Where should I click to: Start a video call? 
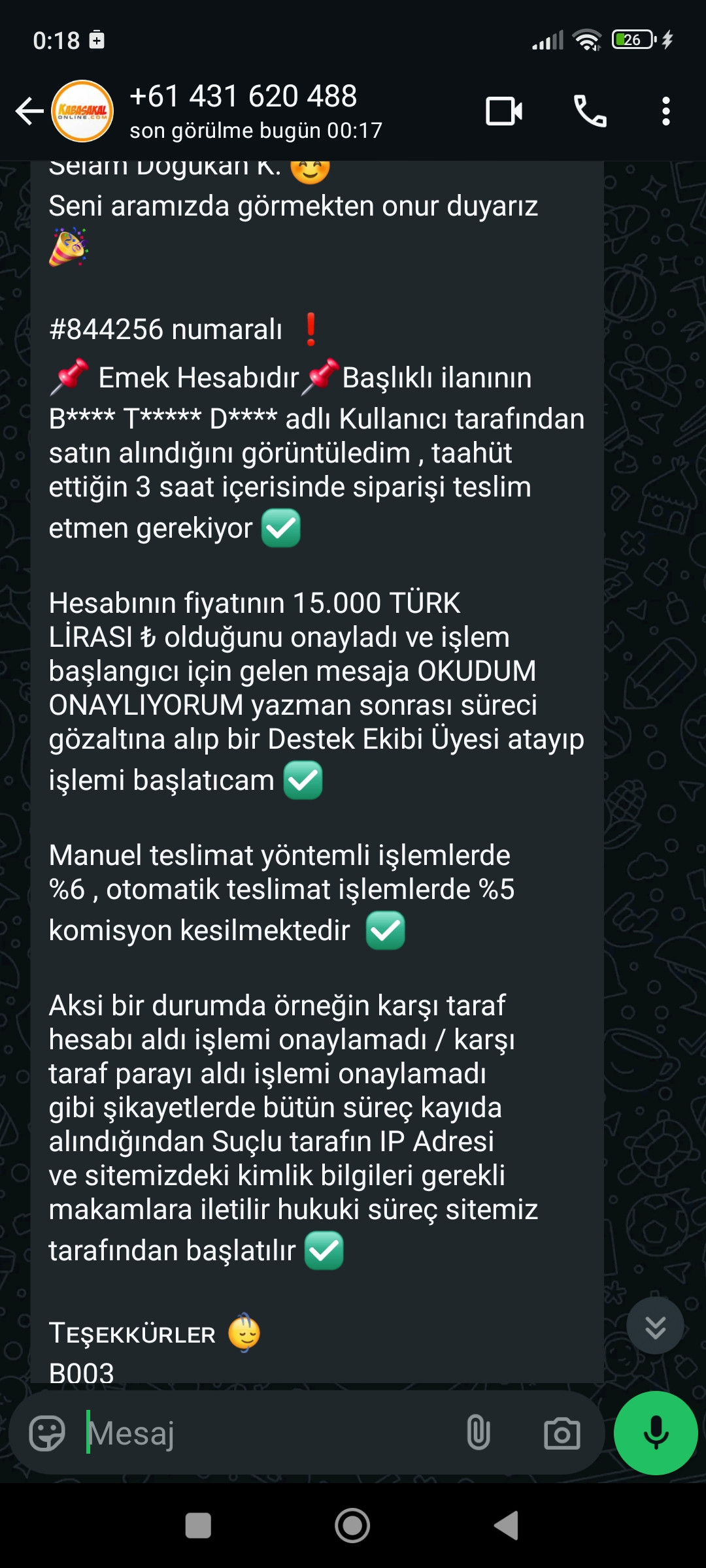(x=504, y=111)
